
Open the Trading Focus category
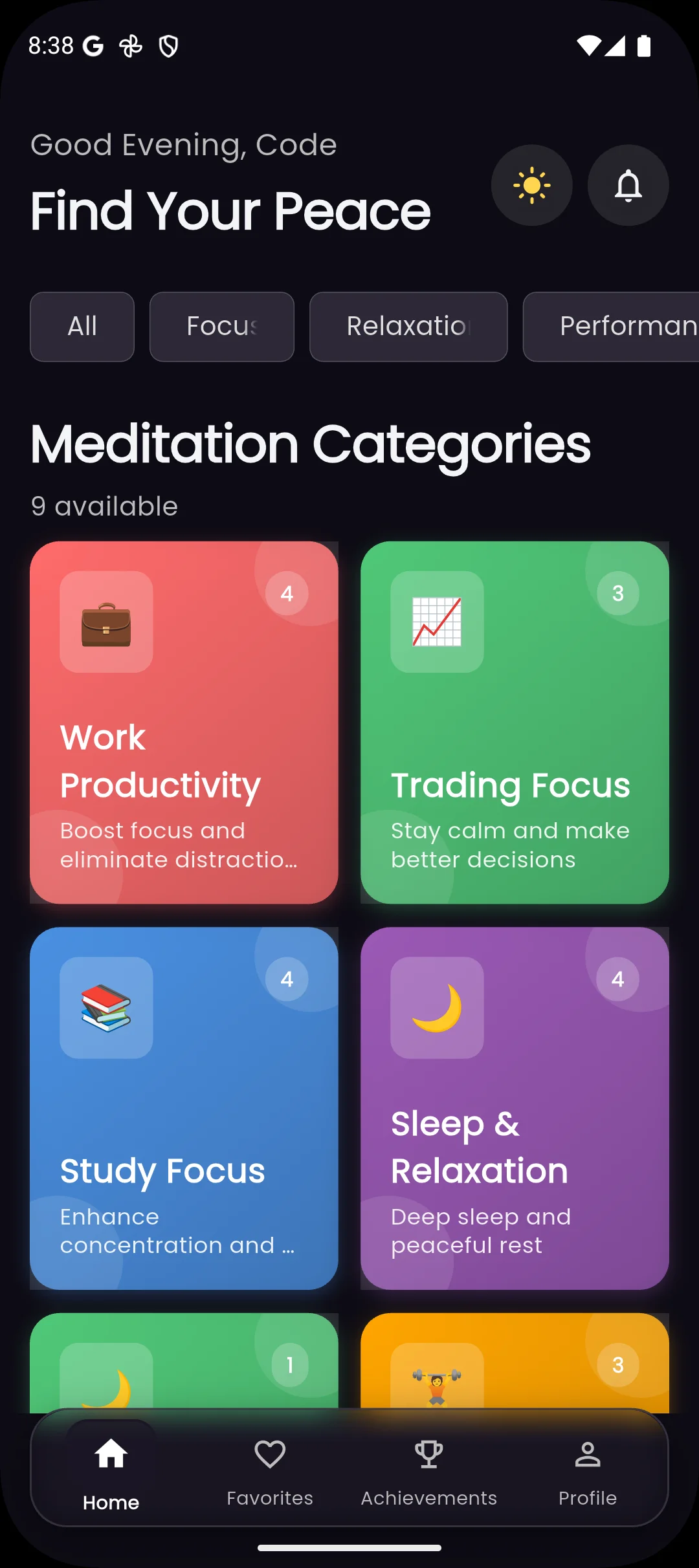click(x=515, y=724)
